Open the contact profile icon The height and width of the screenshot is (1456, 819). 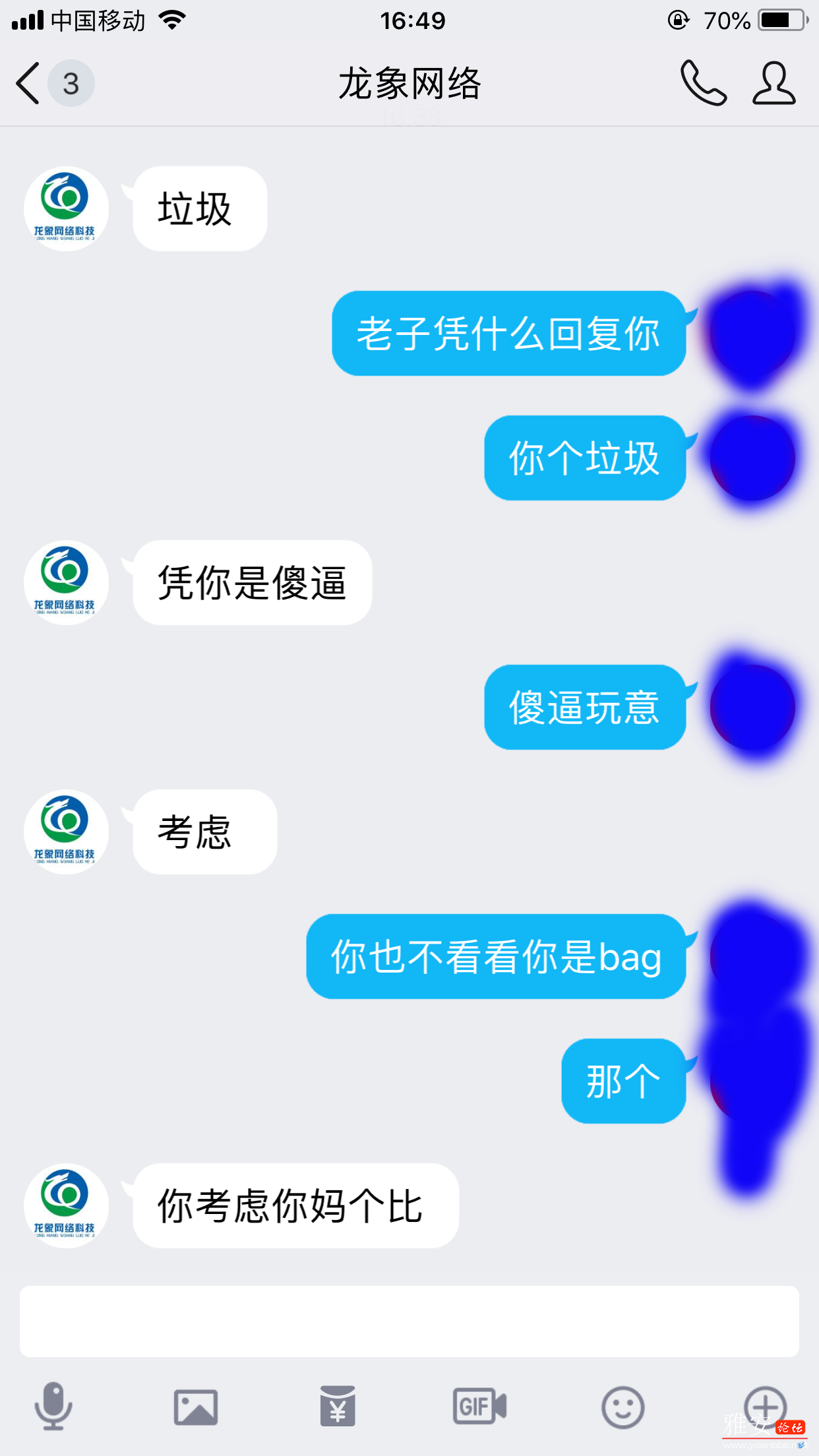coord(774,84)
